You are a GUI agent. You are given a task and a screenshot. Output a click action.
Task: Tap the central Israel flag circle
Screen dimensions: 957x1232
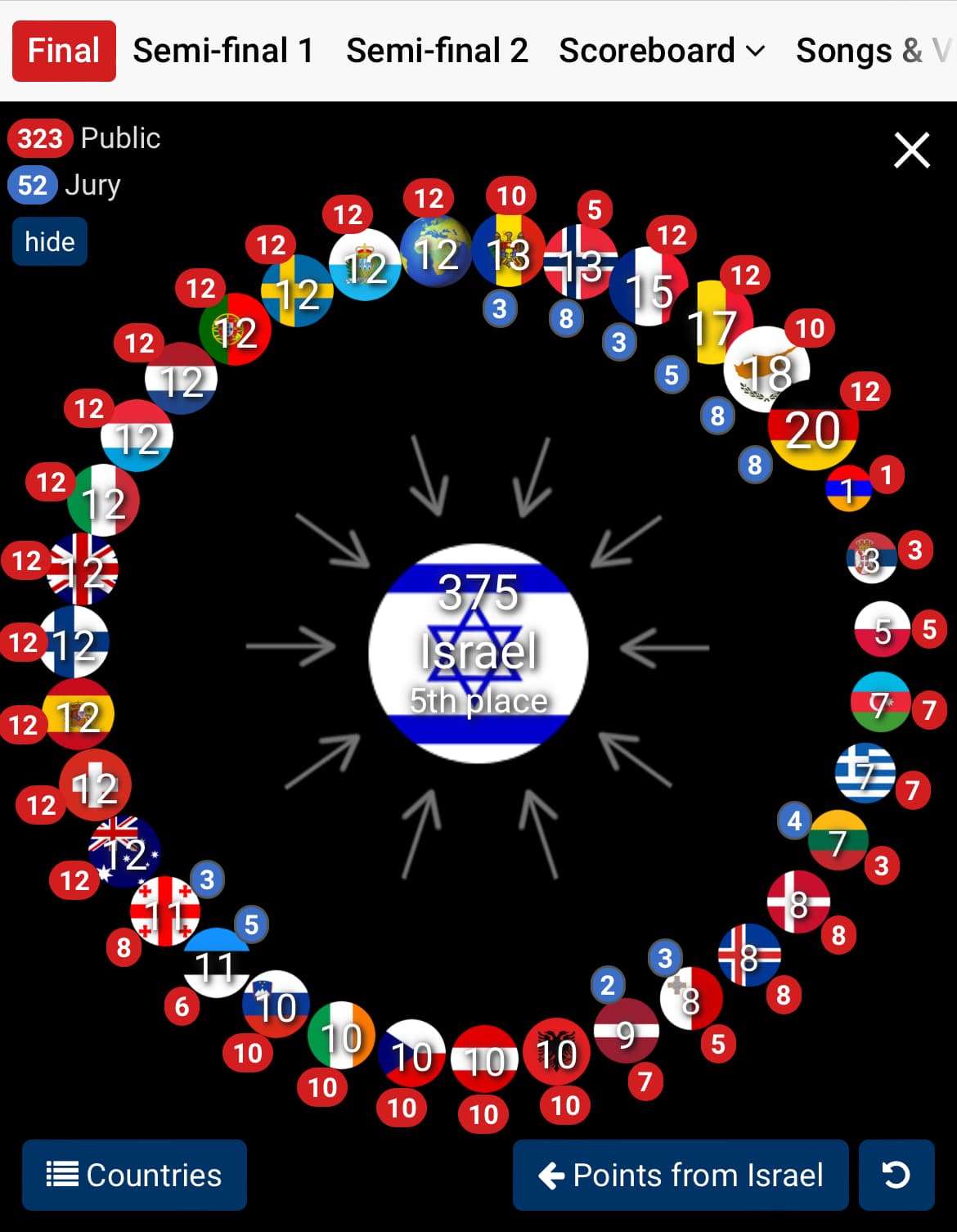[x=478, y=653]
